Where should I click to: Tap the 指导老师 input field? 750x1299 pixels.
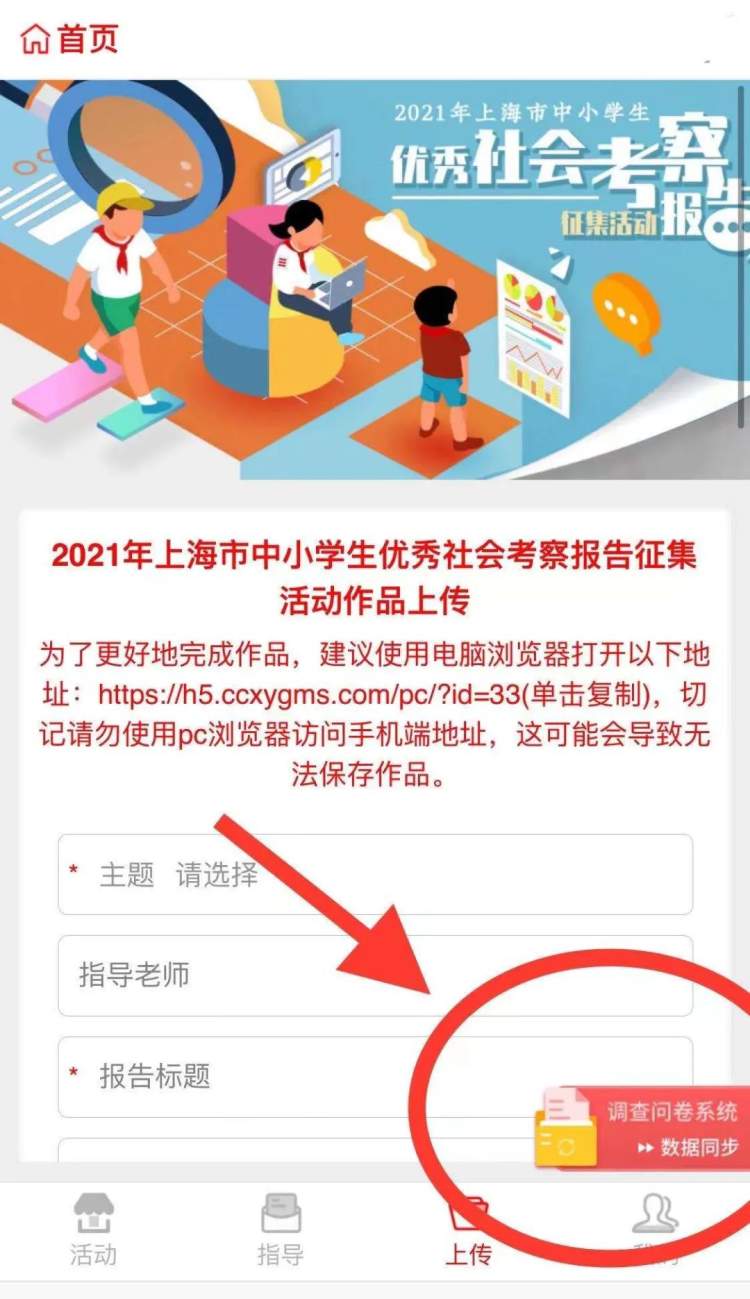(375, 975)
